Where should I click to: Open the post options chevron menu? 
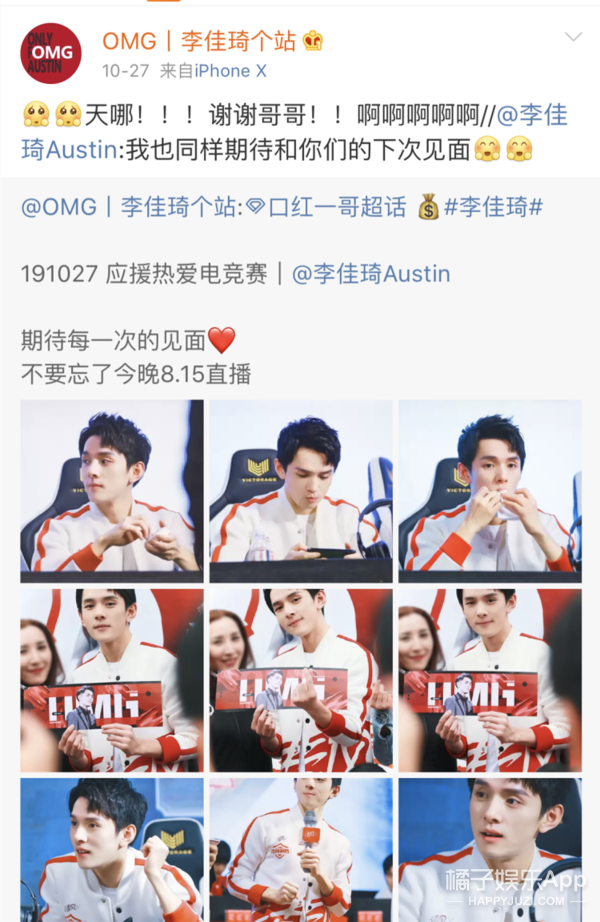(573, 38)
